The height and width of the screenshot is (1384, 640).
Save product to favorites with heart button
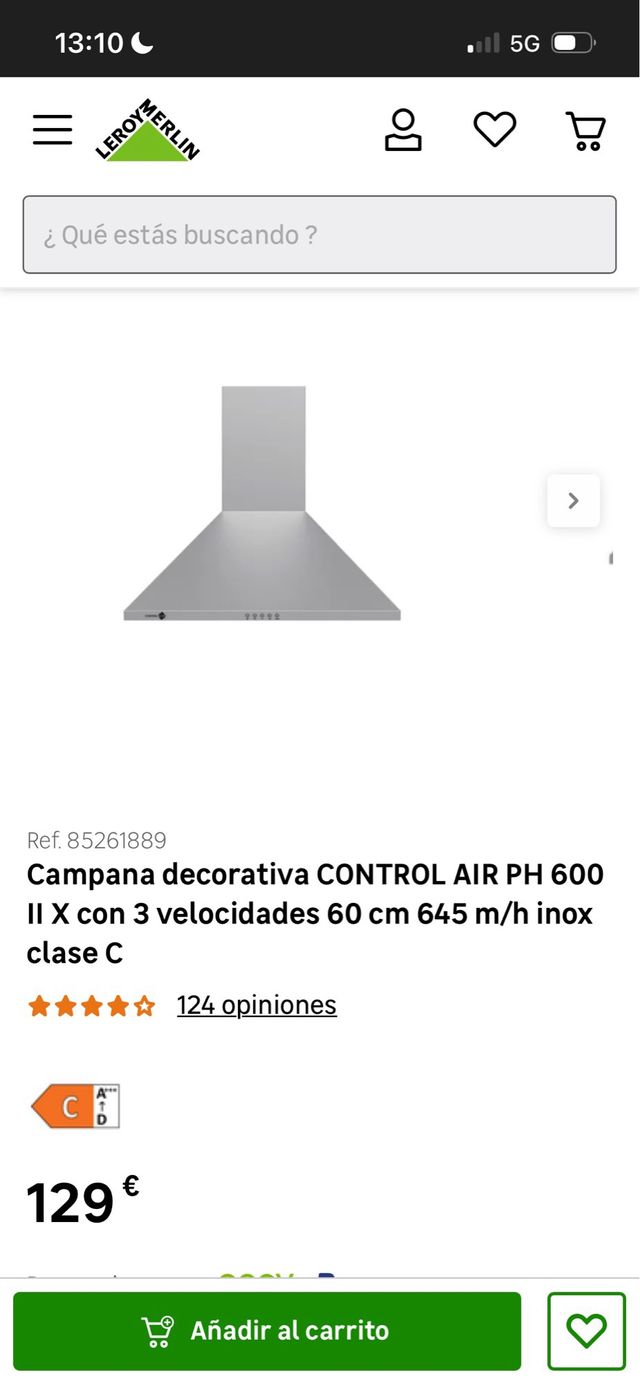586,1331
